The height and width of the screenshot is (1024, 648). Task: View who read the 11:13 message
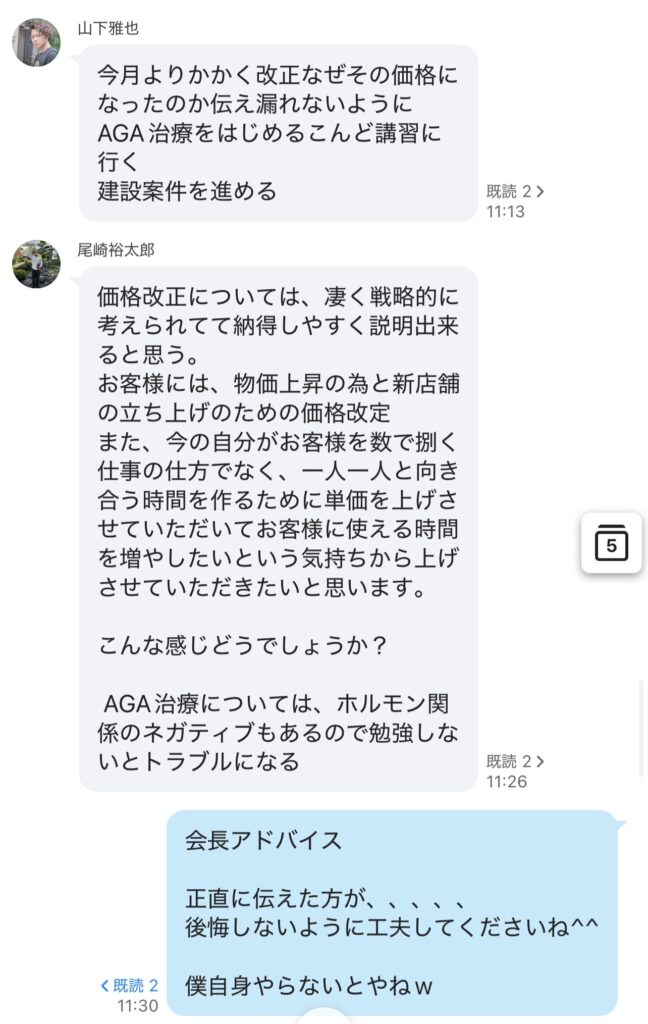coord(515,191)
